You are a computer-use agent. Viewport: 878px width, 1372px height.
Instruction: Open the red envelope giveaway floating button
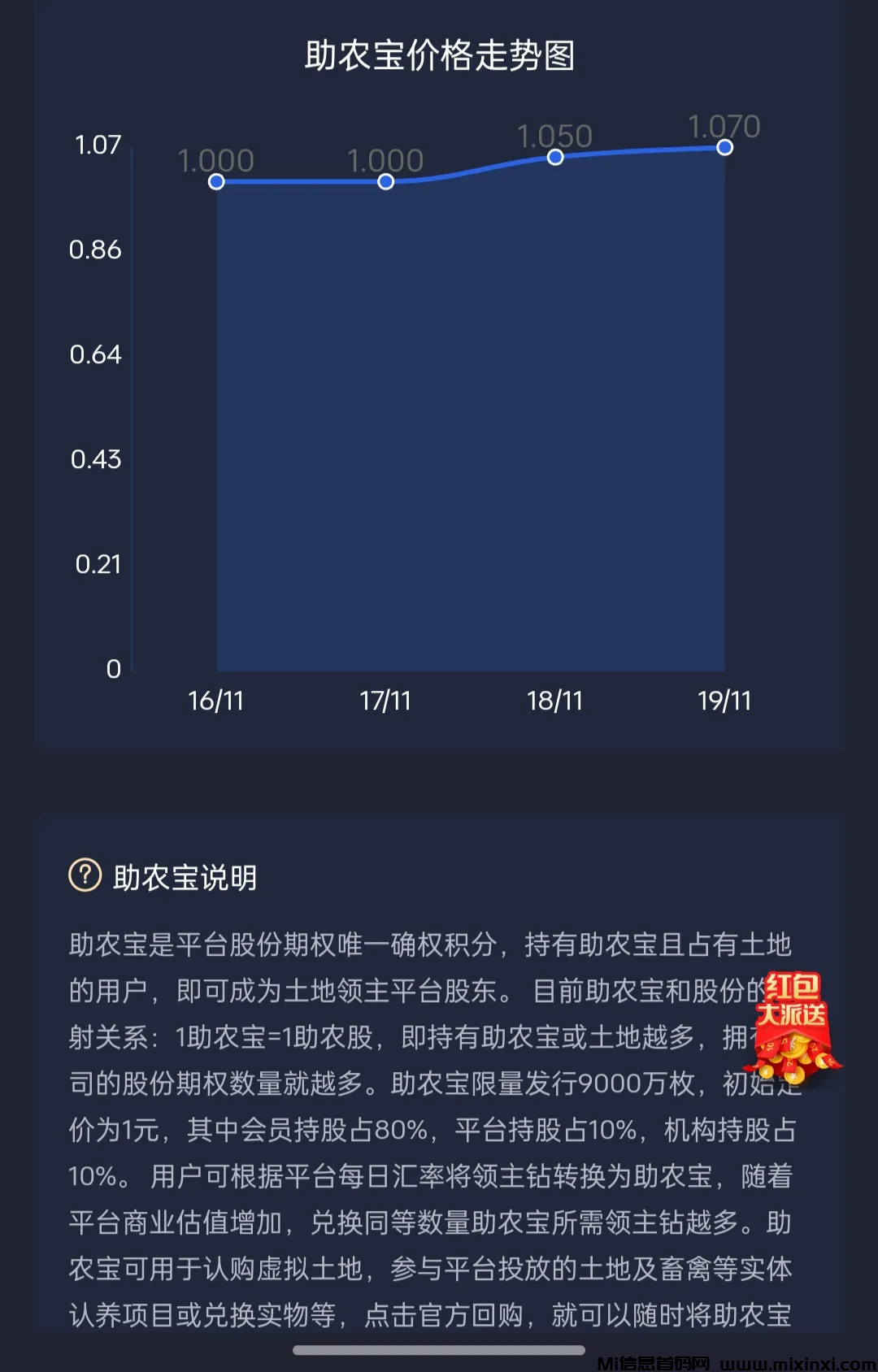click(793, 1027)
